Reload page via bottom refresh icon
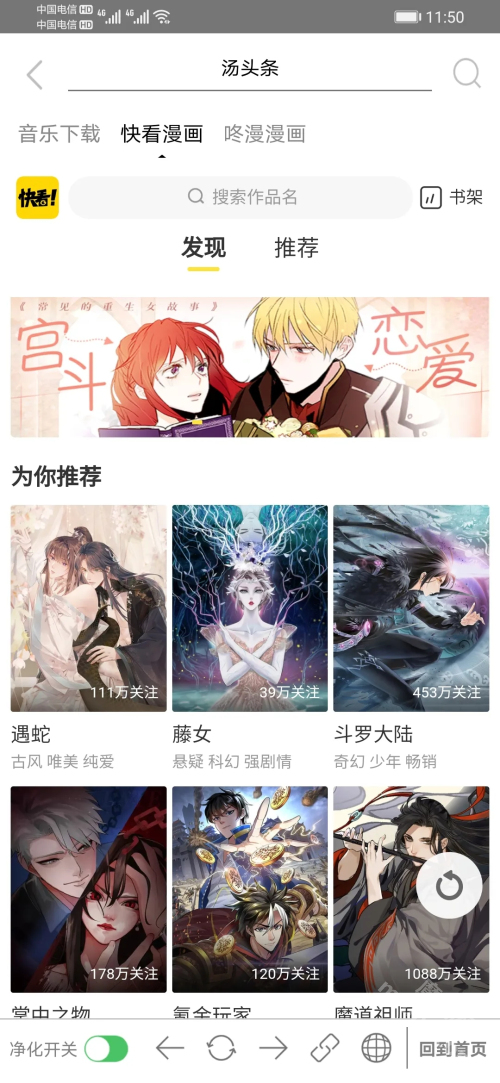The width and height of the screenshot is (500, 1083). coord(221,1049)
